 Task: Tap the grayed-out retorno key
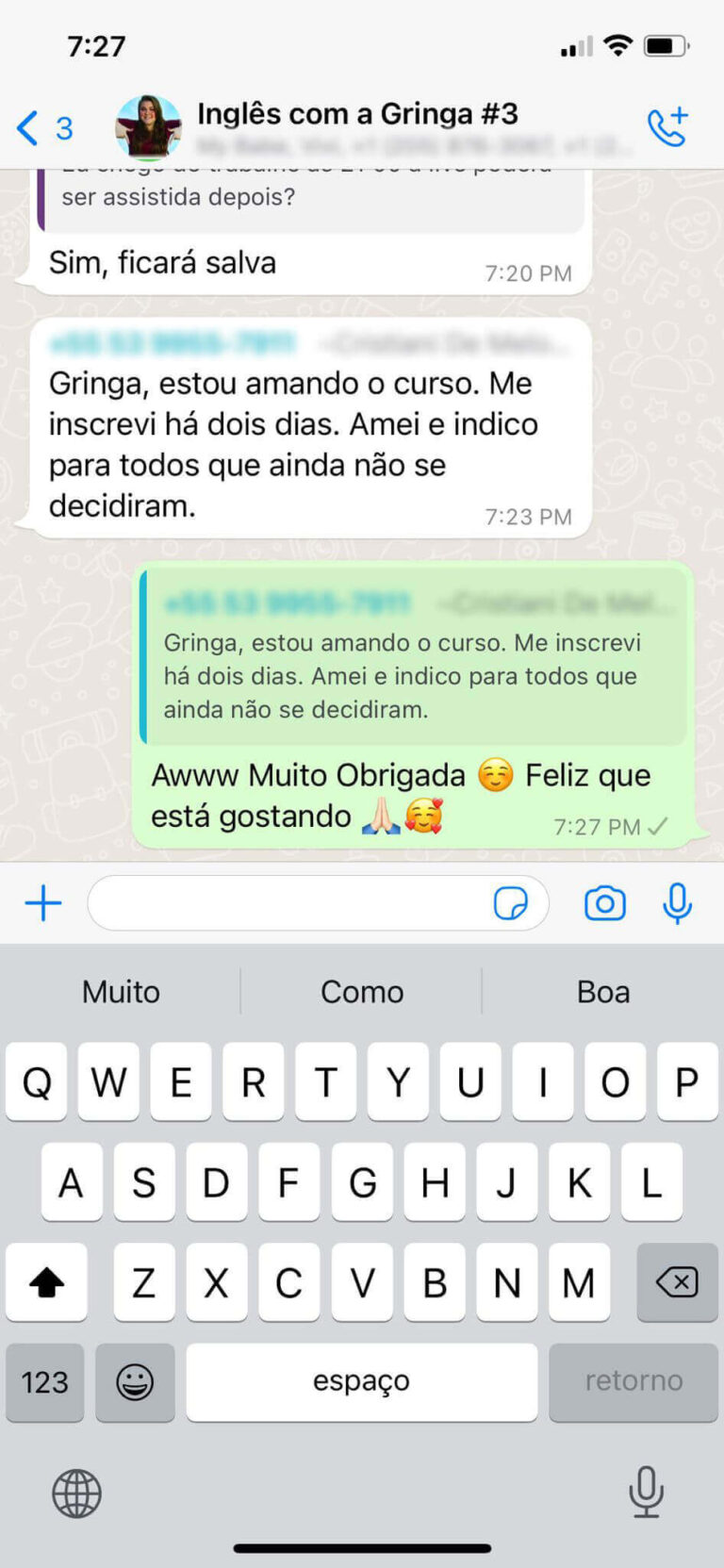coord(633,1382)
